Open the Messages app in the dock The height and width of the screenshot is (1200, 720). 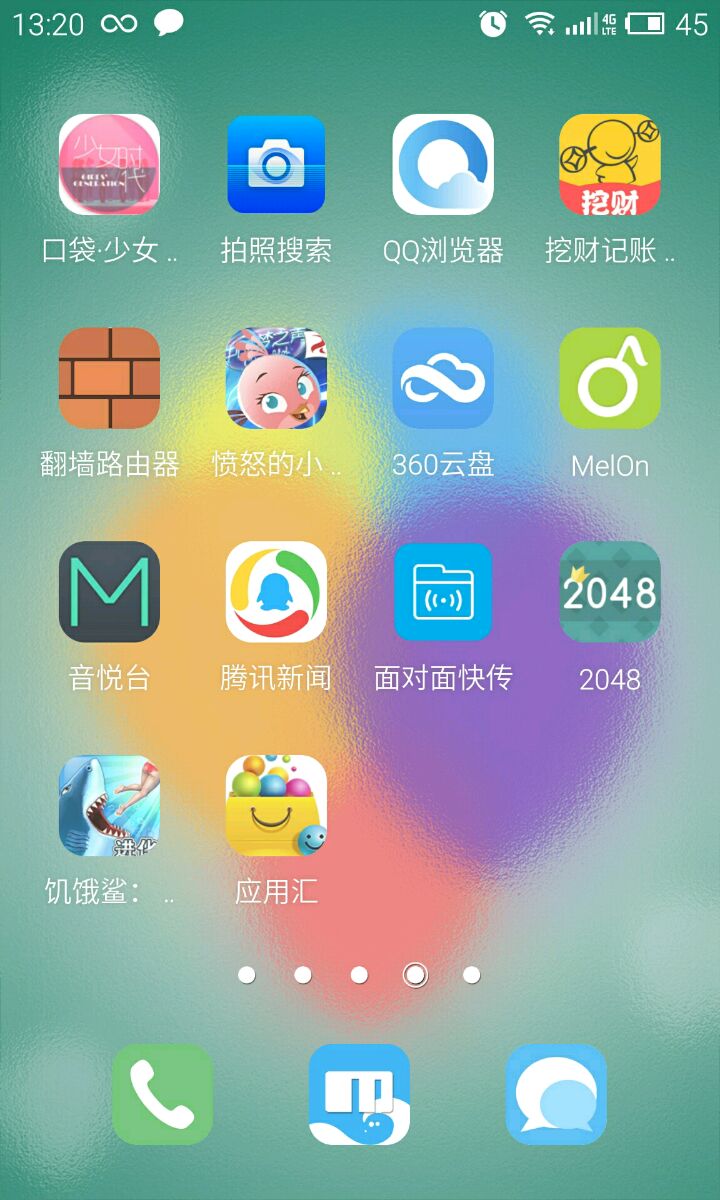click(556, 1094)
